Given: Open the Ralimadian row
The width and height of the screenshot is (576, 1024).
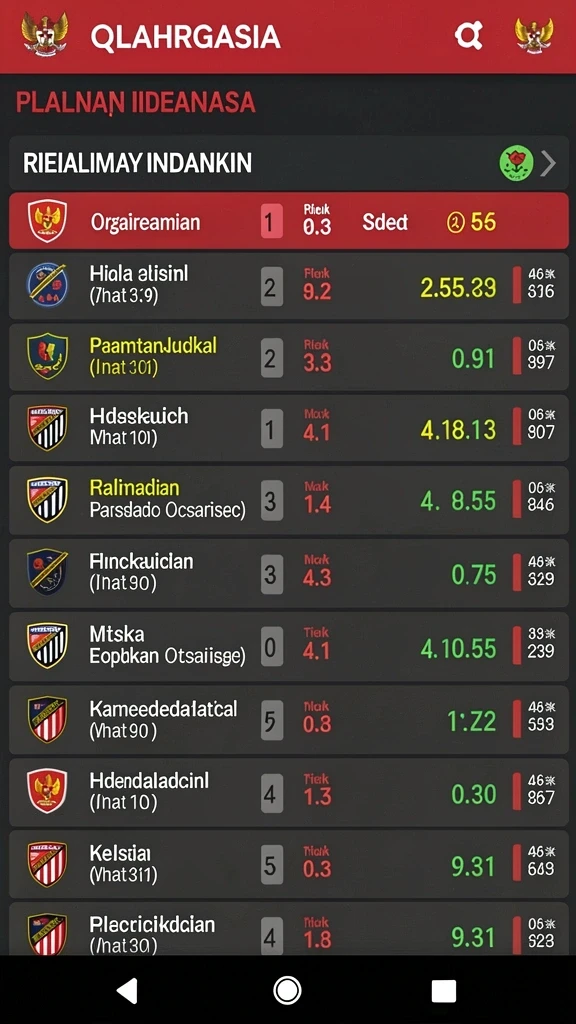Looking at the screenshot, I should [289, 500].
